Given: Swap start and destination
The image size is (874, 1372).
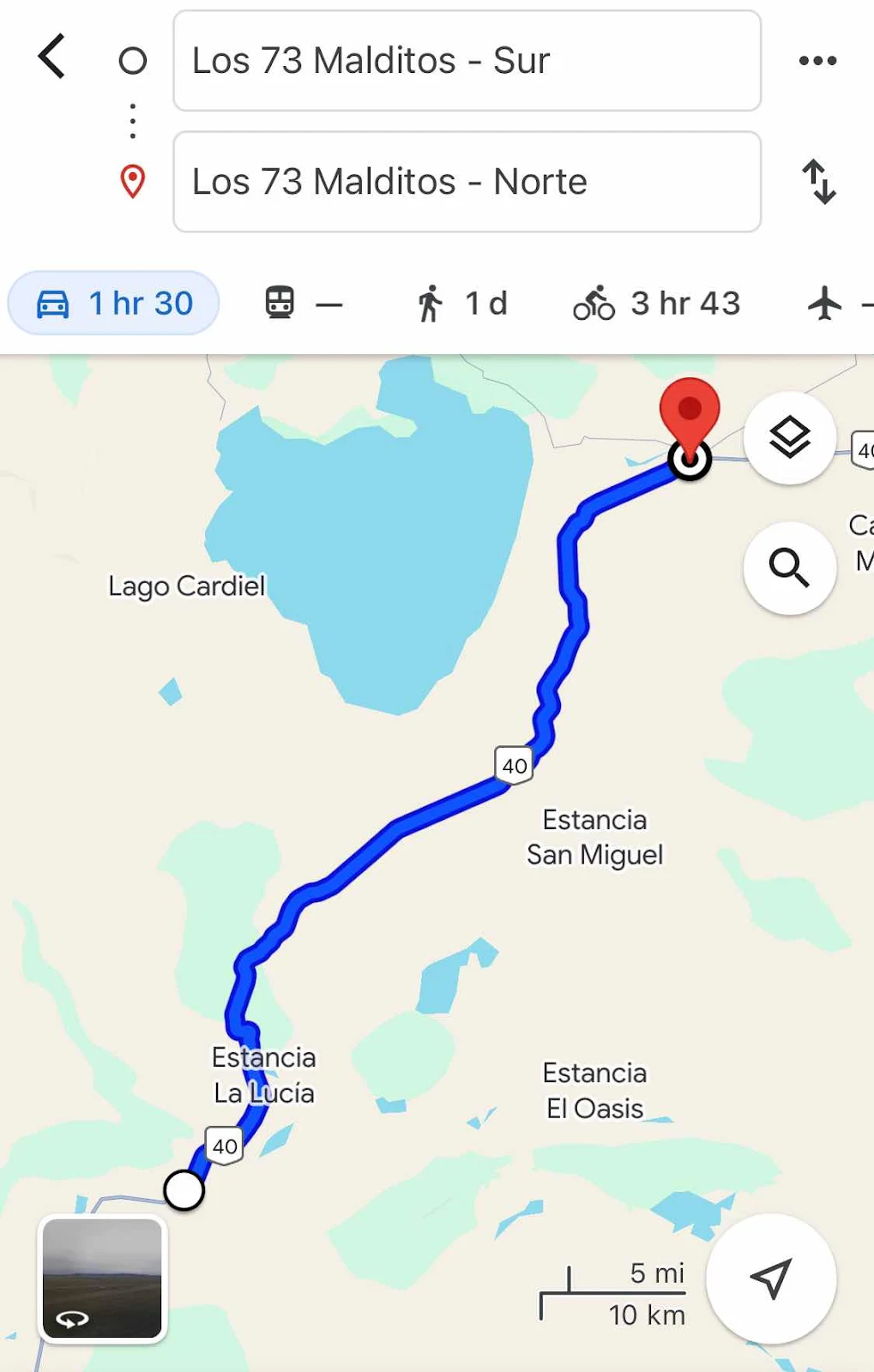Looking at the screenshot, I should 818,182.
